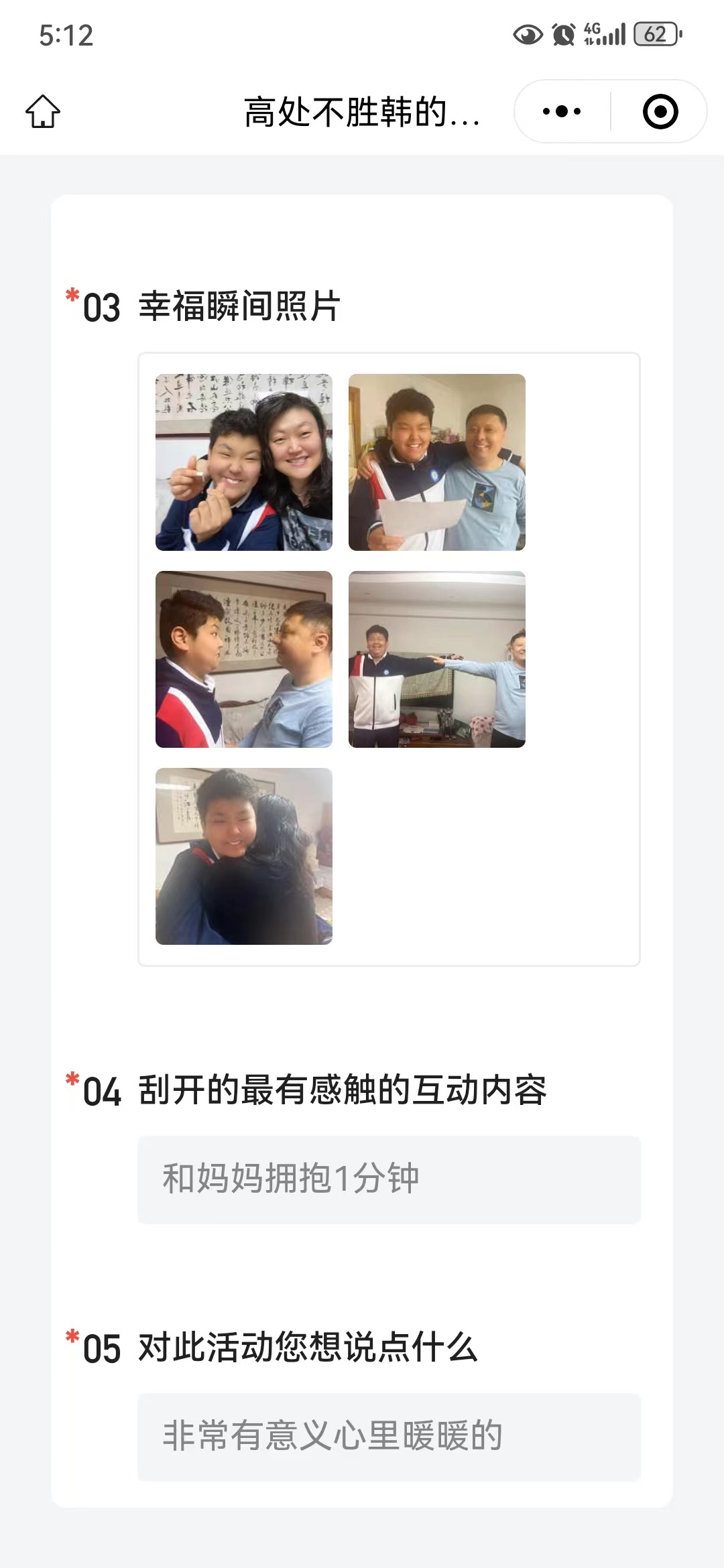Image resolution: width=724 pixels, height=1568 pixels.
Task: View the photo with outstretched arms
Action: point(437,659)
